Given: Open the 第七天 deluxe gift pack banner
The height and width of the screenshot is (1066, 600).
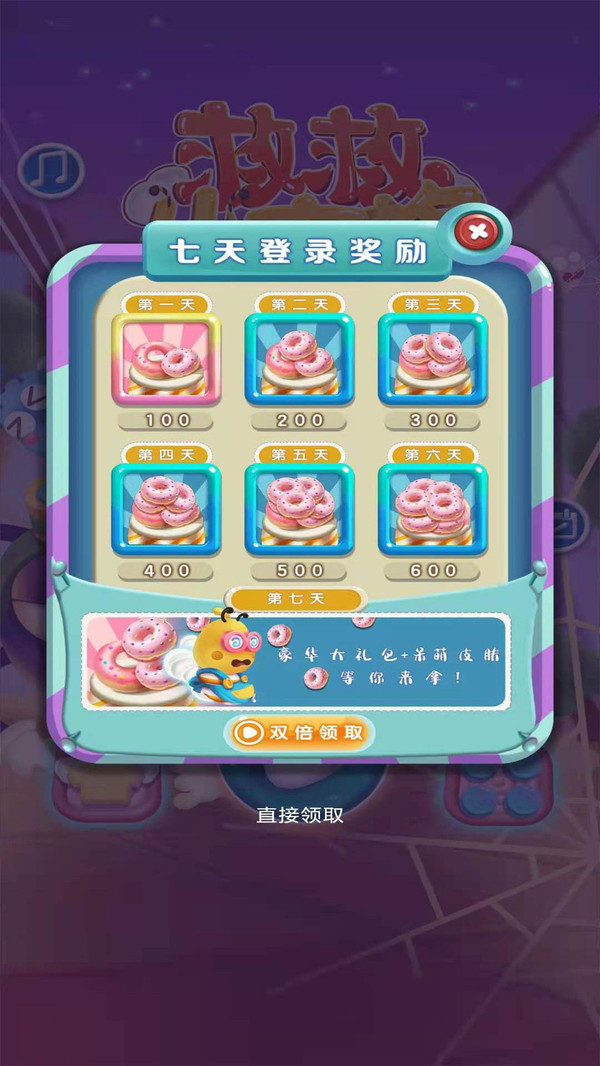Looking at the screenshot, I should tap(299, 658).
